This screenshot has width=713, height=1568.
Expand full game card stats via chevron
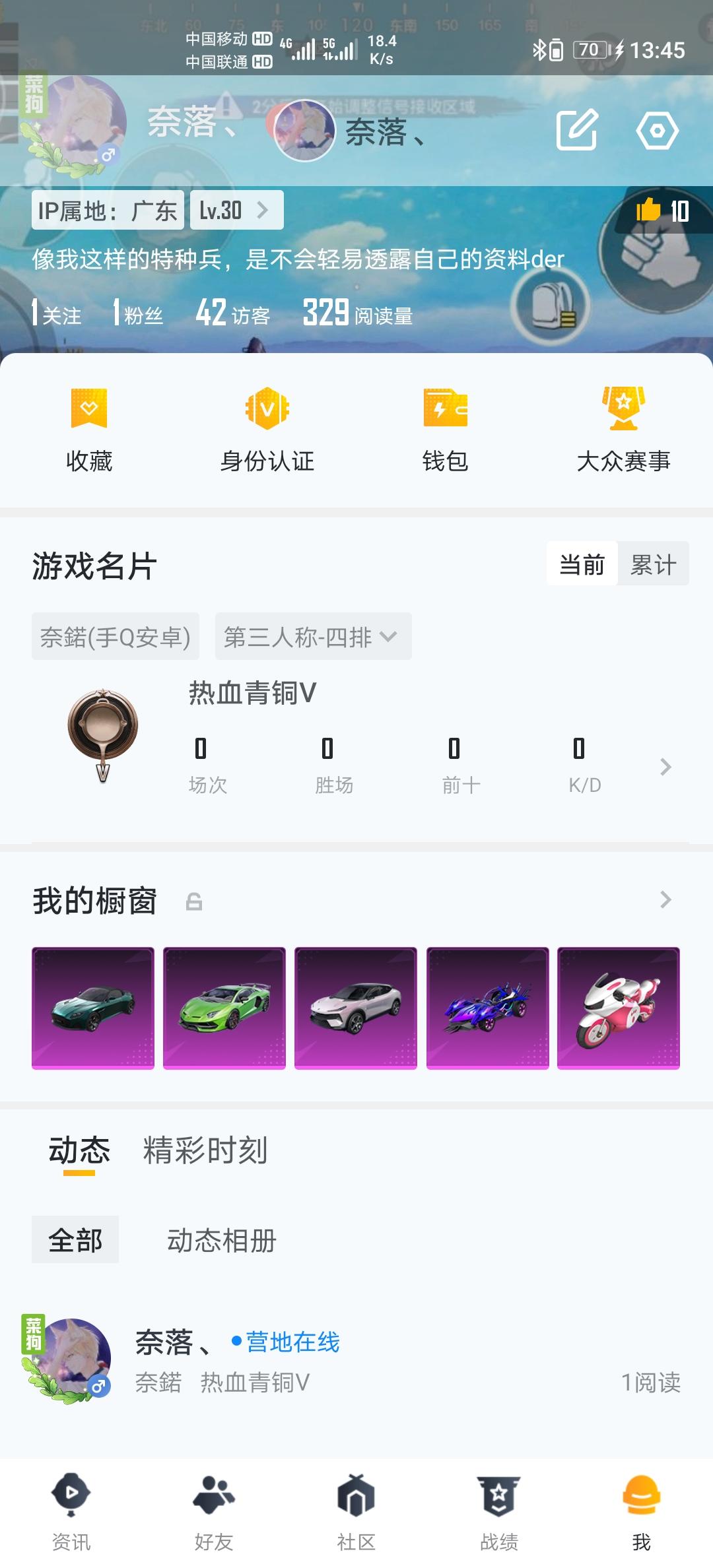pos(665,766)
